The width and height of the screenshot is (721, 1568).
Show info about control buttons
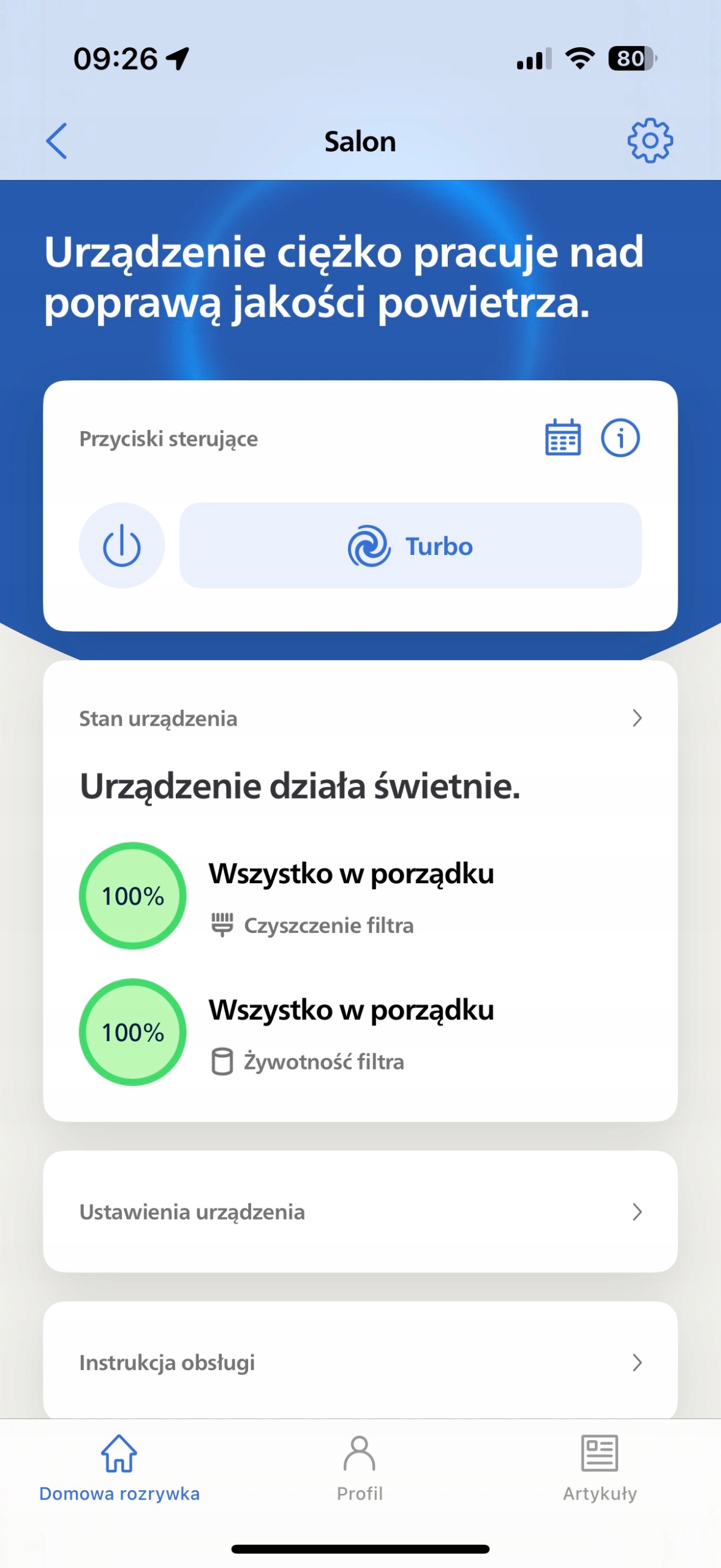pos(620,438)
